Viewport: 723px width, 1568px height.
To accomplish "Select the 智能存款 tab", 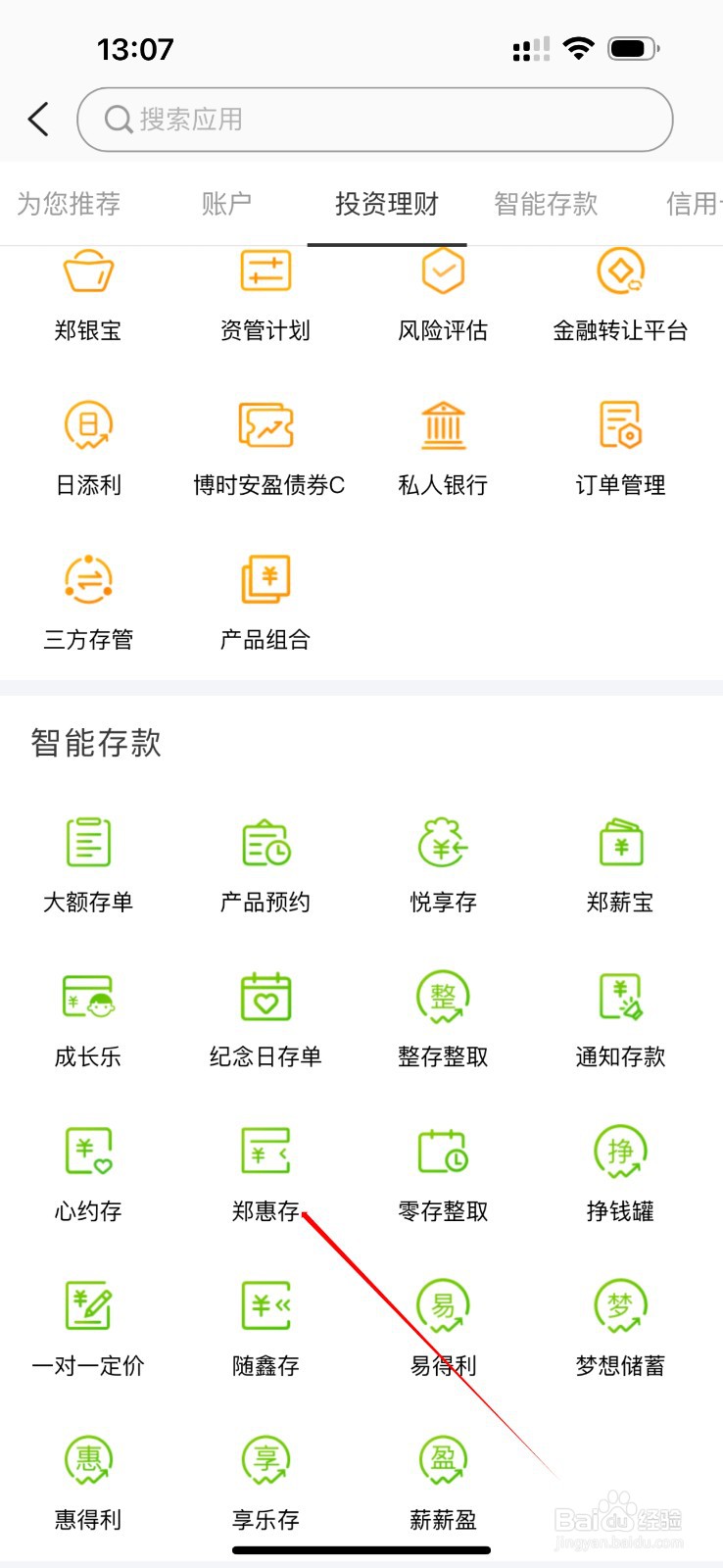I will 546,204.
